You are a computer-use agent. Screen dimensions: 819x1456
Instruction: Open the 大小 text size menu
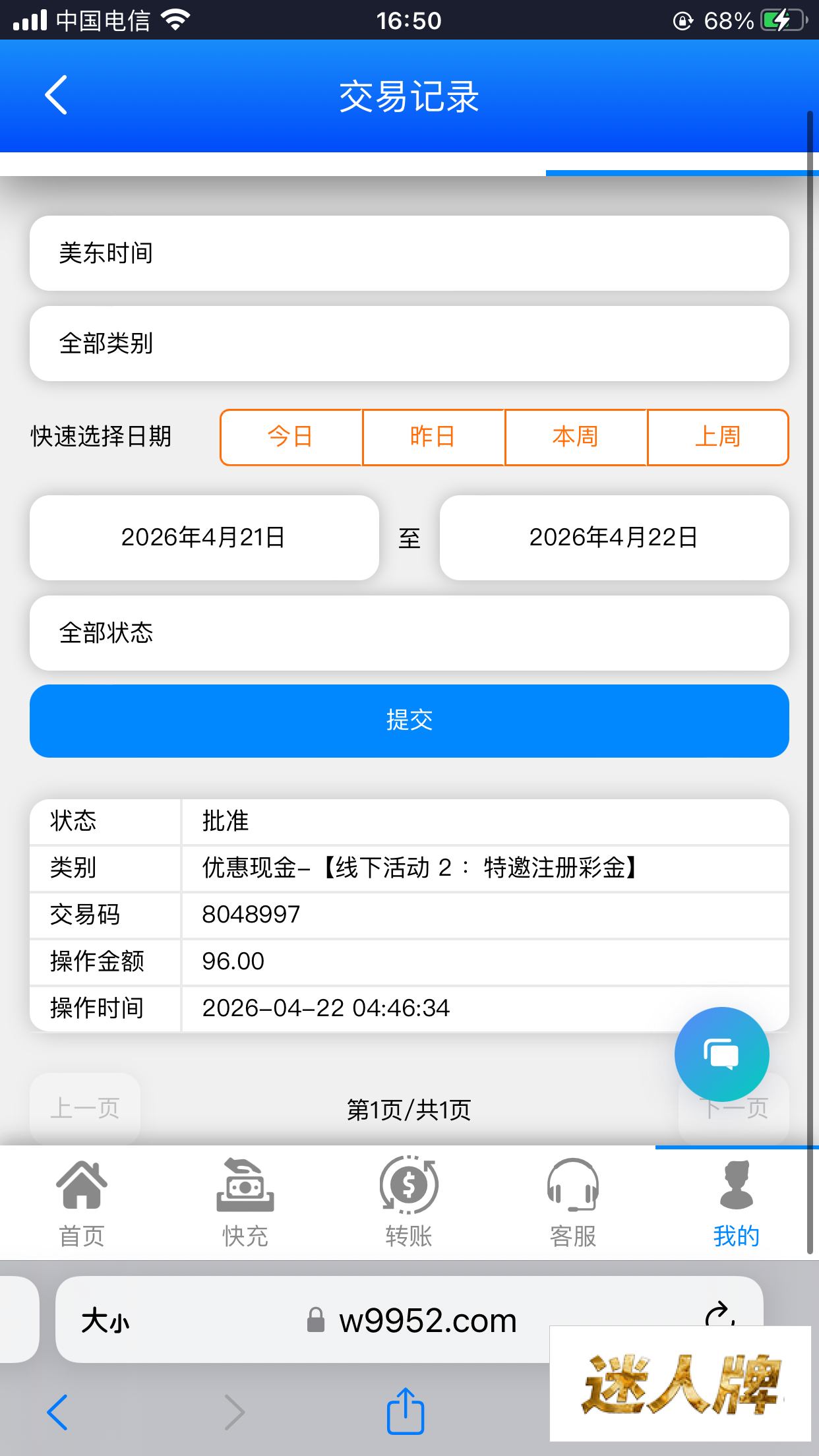(106, 1321)
